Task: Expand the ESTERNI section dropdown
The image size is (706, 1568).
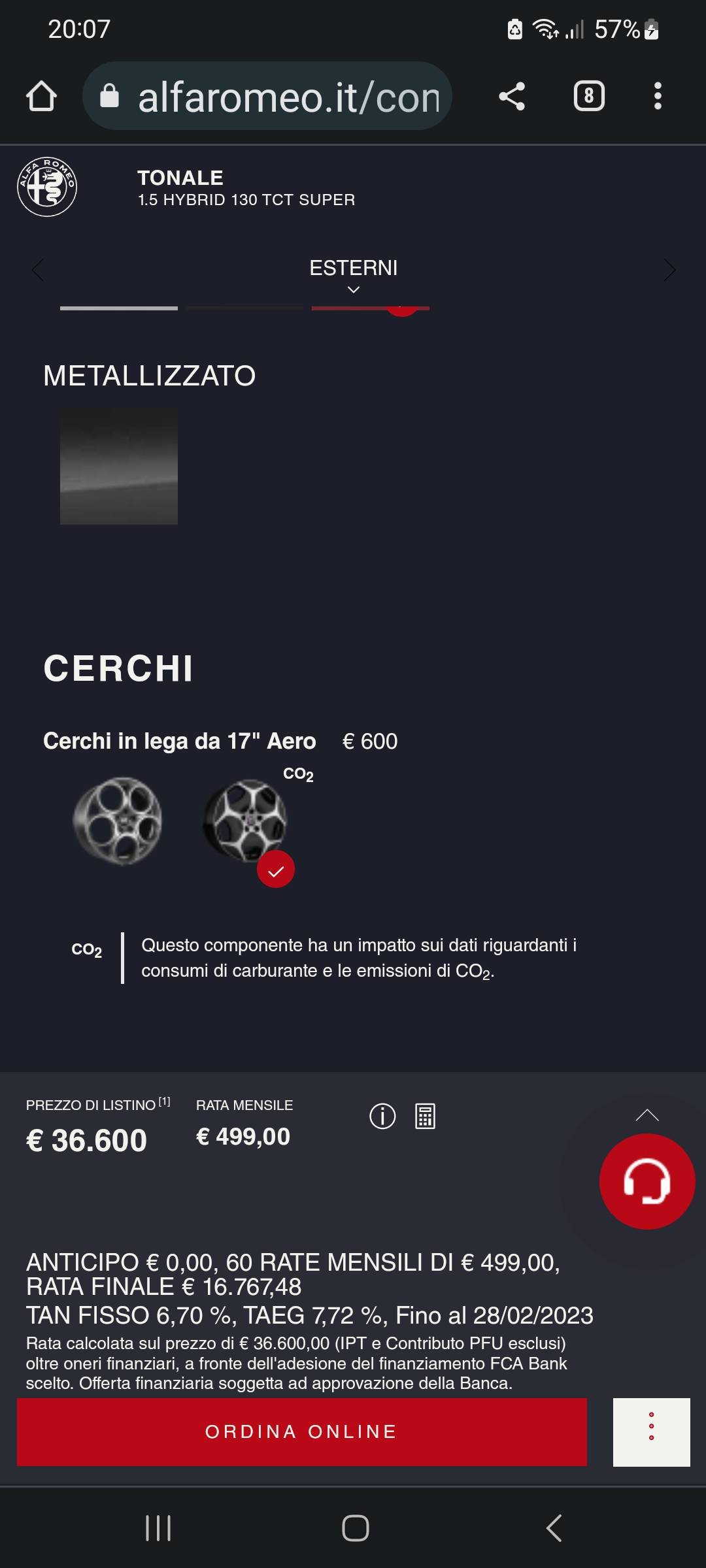Action: tap(353, 274)
